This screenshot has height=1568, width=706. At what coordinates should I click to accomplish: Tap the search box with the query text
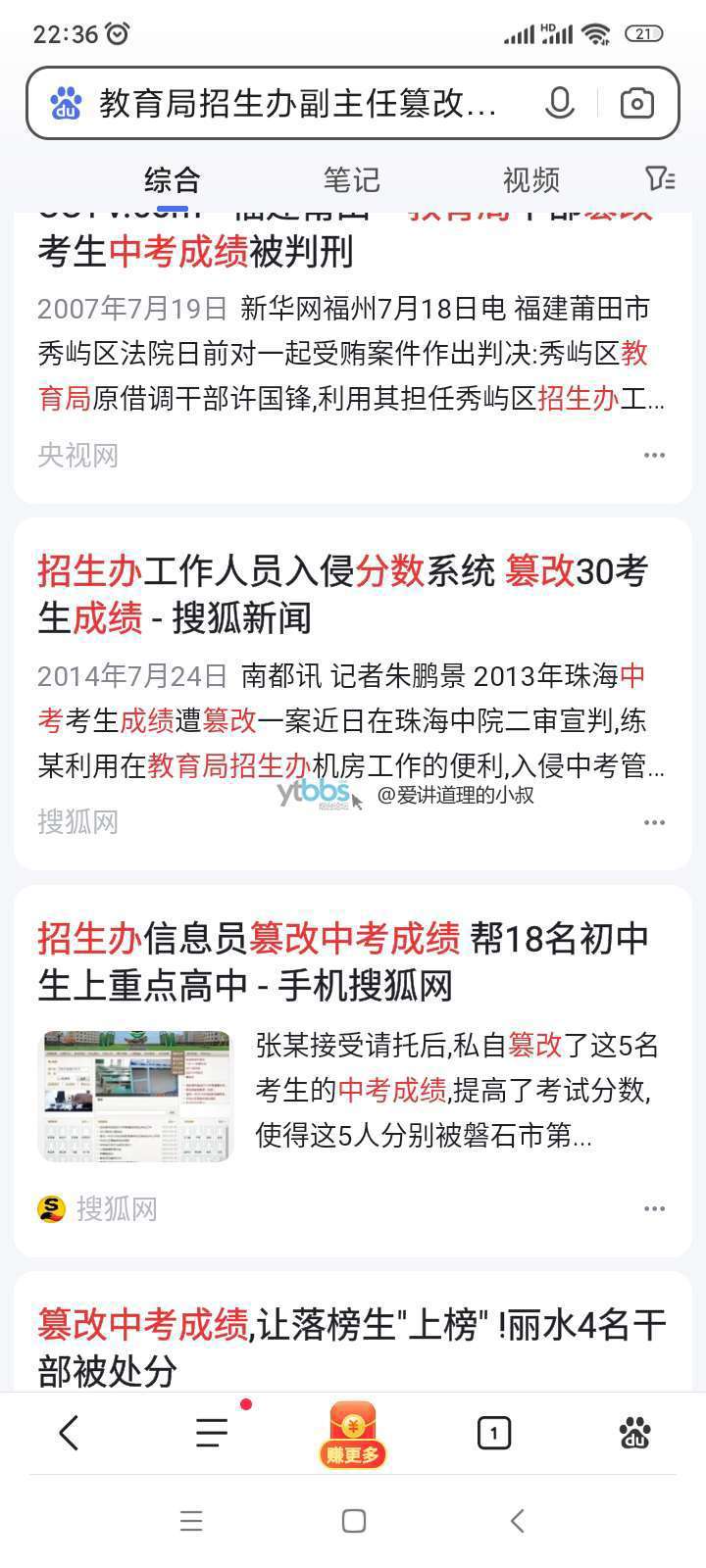point(299,103)
